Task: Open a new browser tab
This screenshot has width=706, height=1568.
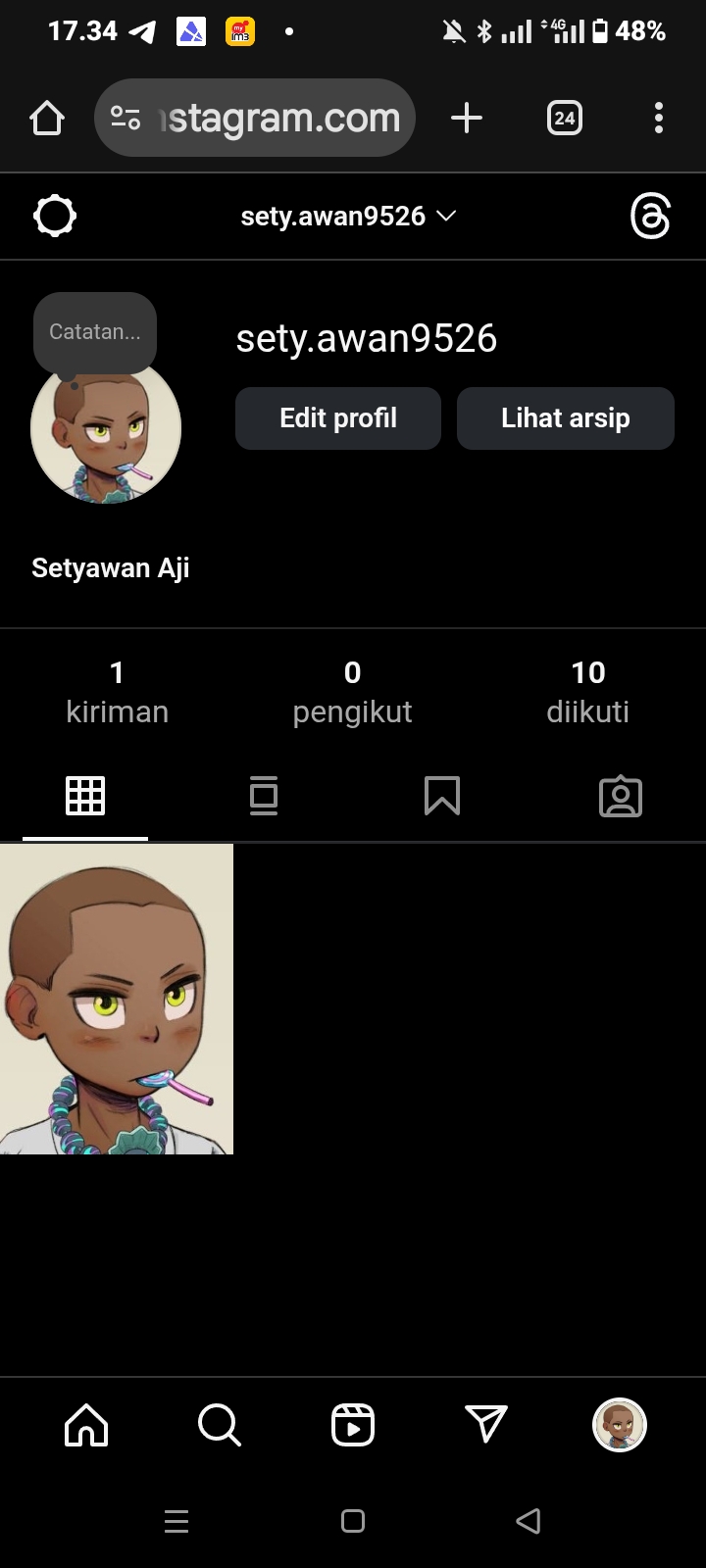Action: pyautogui.click(x=467, y=119)
